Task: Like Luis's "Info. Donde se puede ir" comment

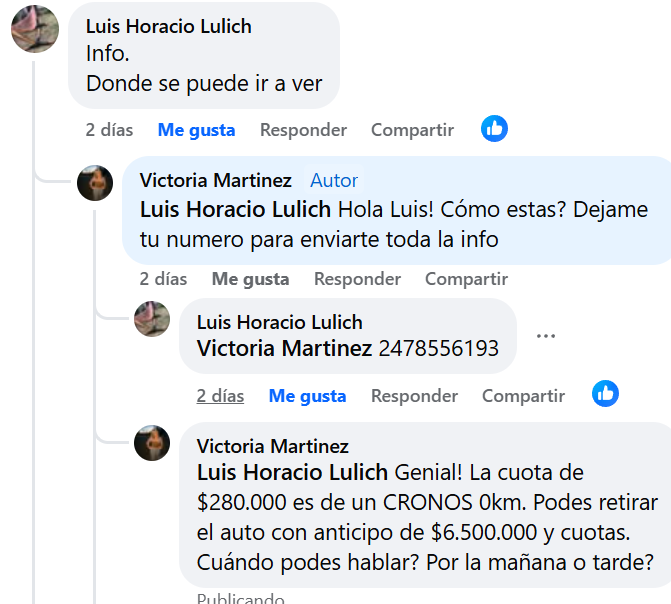Action: coord(196,130)
